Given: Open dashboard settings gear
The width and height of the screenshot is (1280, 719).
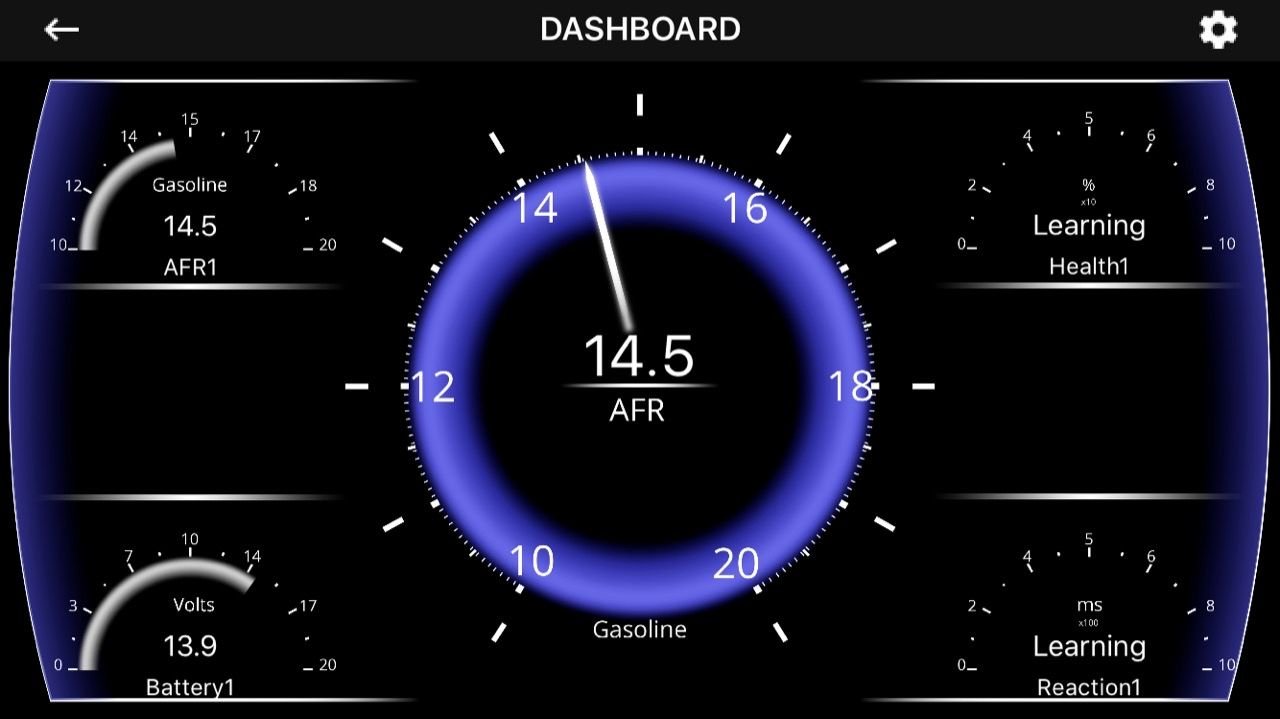Looking at the screenshot, I should (1218, 30).
